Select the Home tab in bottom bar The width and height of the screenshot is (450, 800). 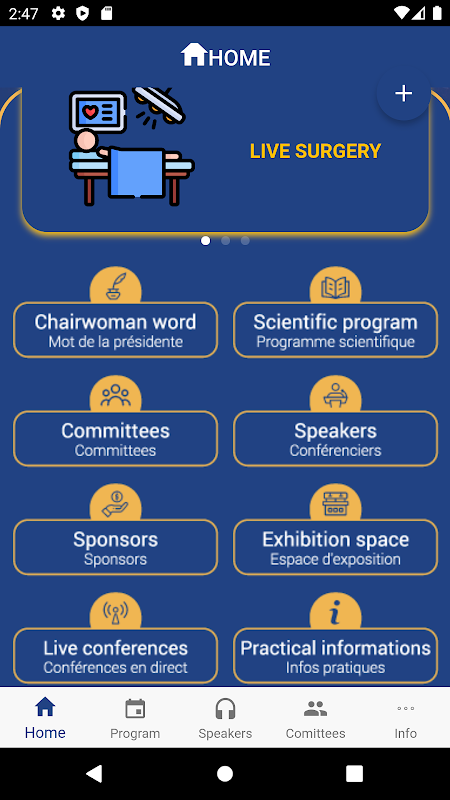(x=45, y=718)
